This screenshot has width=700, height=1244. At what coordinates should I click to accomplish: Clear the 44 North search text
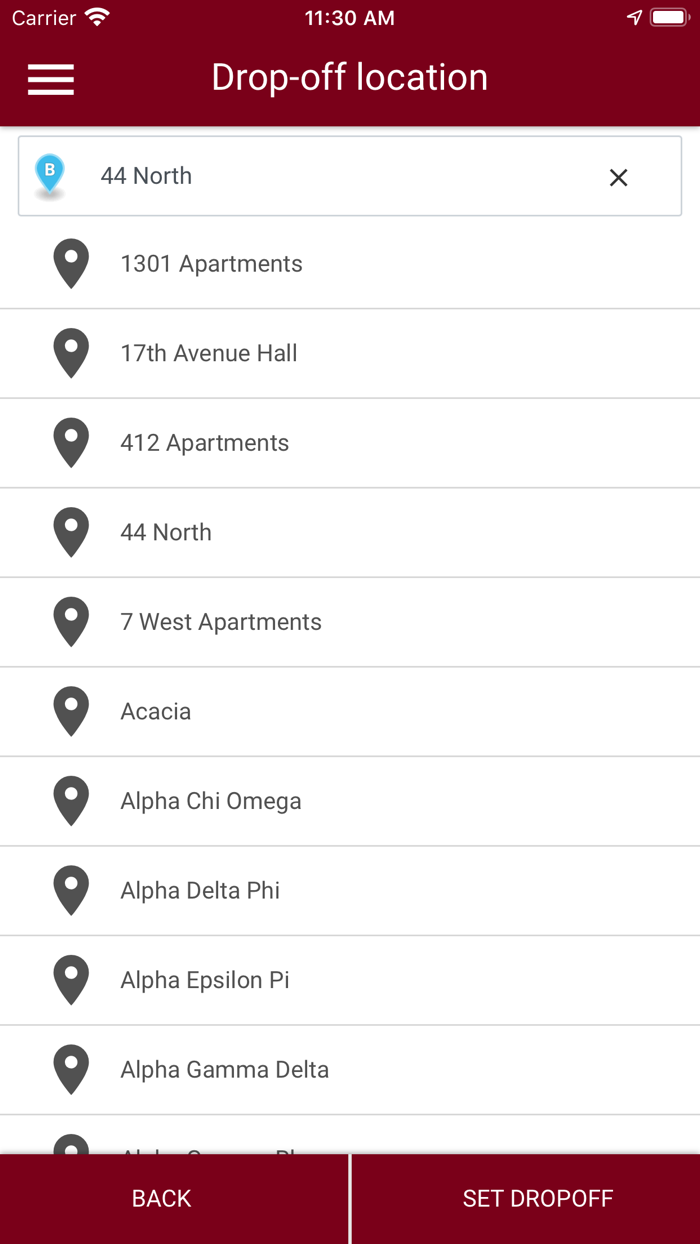tap(619, 177)
